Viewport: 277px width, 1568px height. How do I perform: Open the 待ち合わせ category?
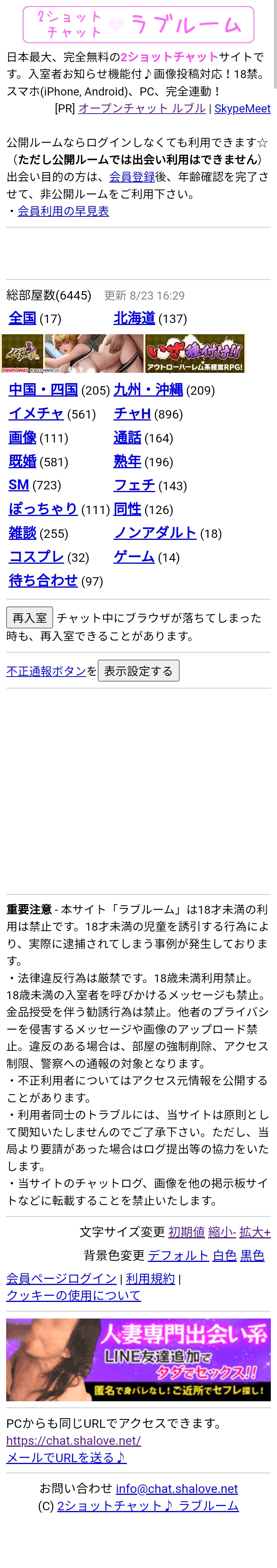pos(43,581)
